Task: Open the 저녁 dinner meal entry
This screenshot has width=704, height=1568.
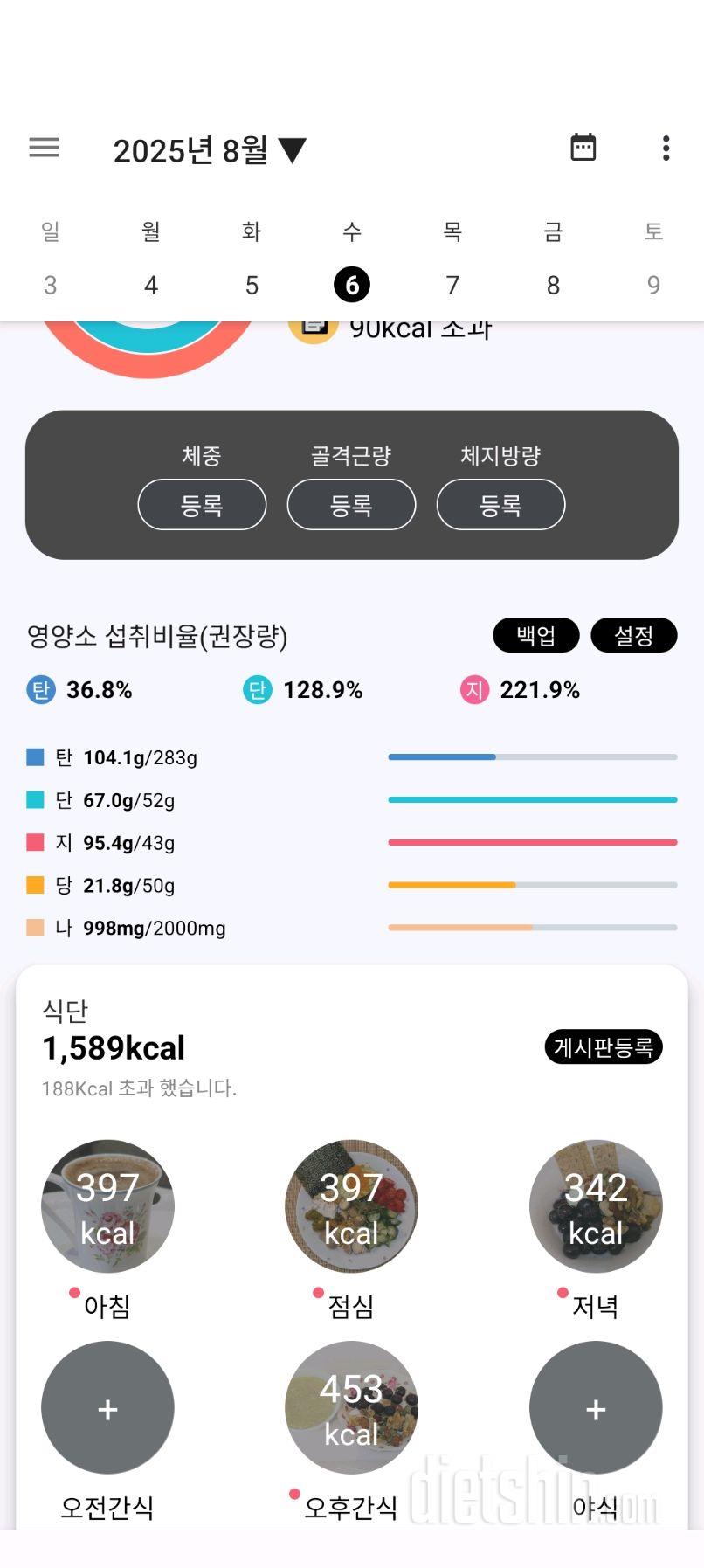Action: pos(596,1206)
